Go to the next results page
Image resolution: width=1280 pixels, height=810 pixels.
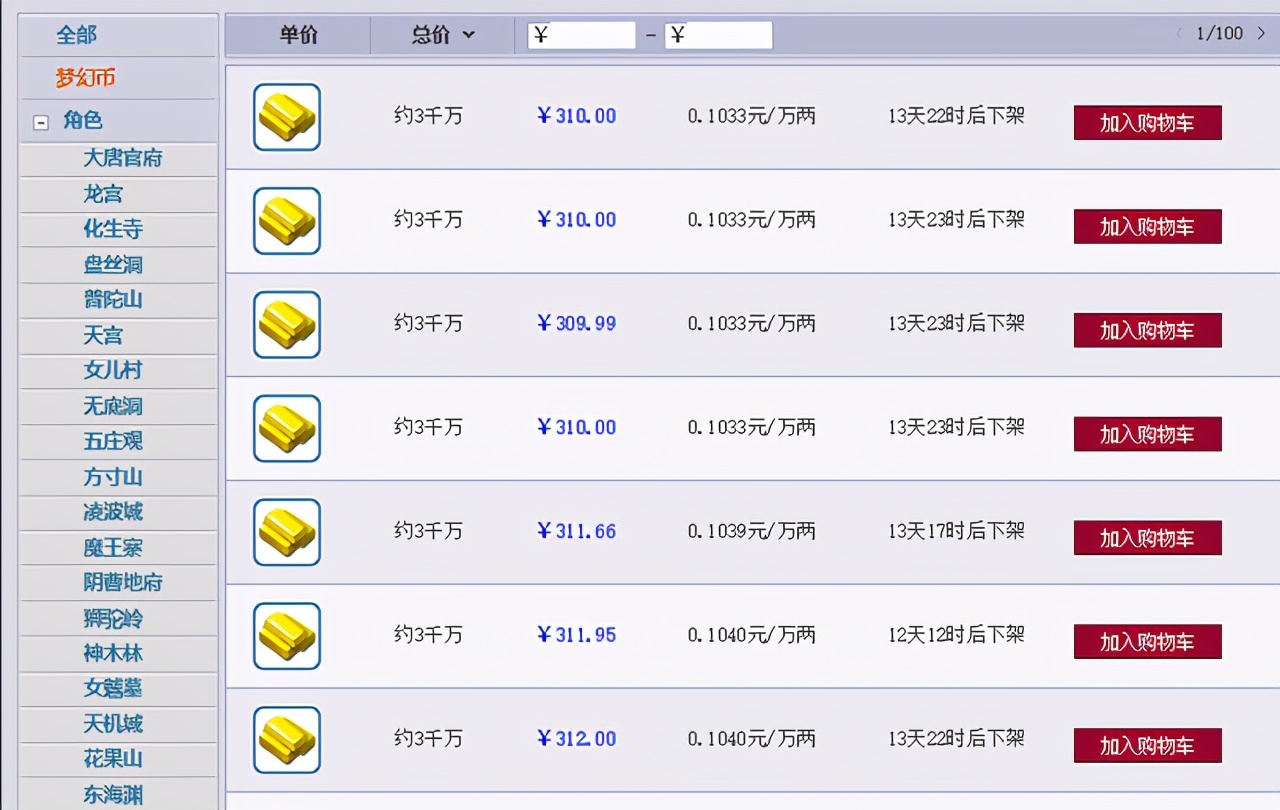1263,34
